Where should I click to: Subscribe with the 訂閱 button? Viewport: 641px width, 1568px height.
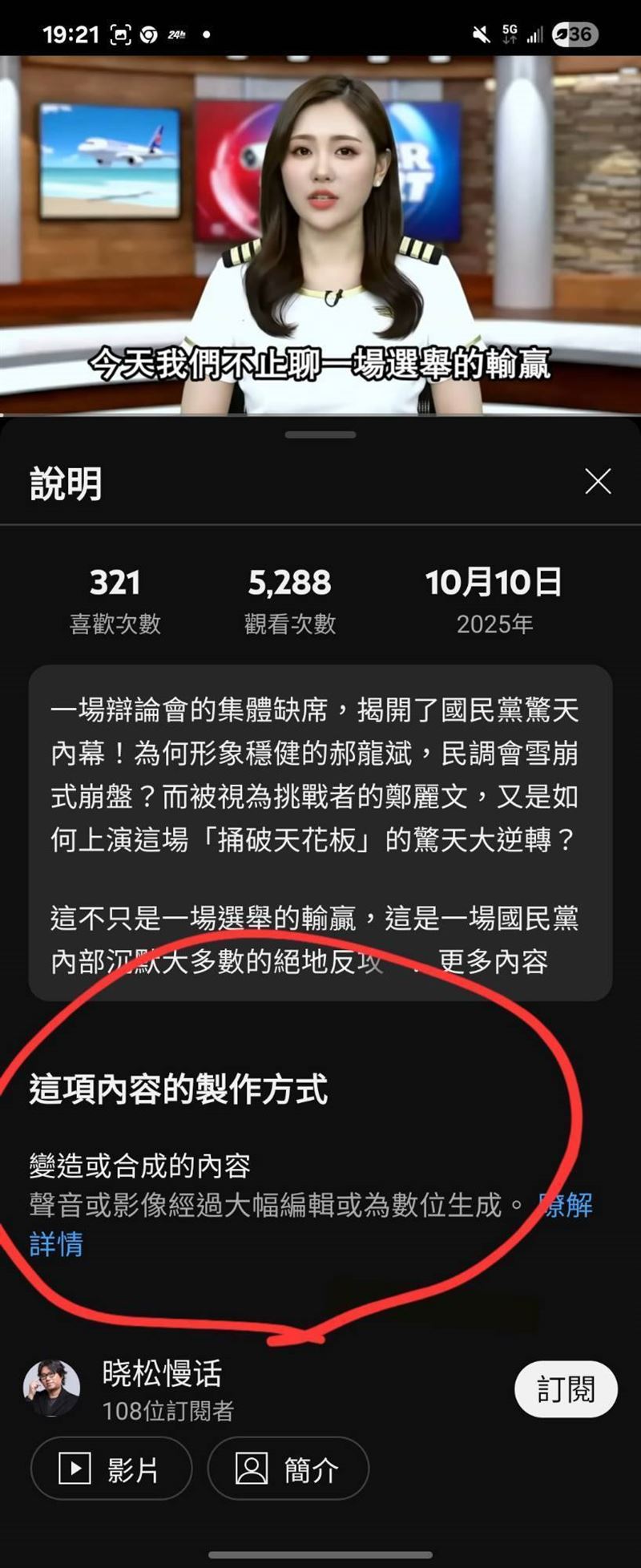click(565, 1389)
